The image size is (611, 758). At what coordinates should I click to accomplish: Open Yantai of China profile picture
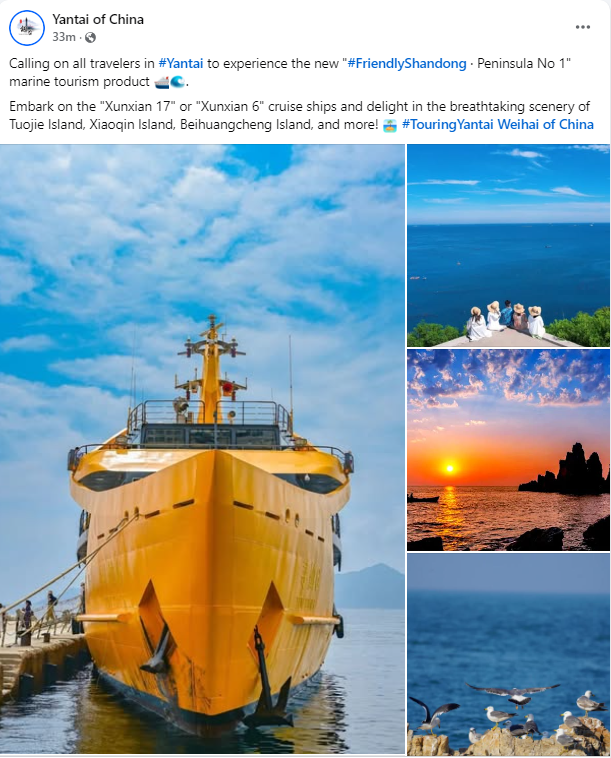[27, 28]
